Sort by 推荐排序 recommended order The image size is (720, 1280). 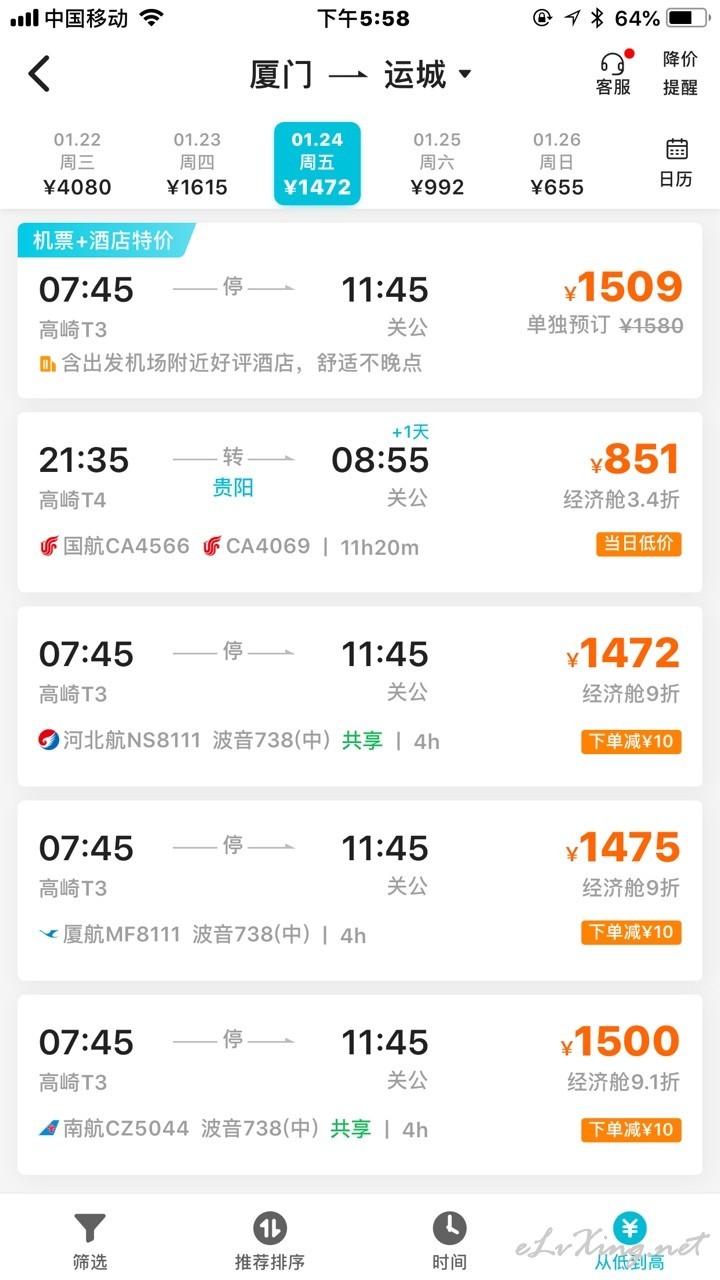click(x=270, y=1240)
